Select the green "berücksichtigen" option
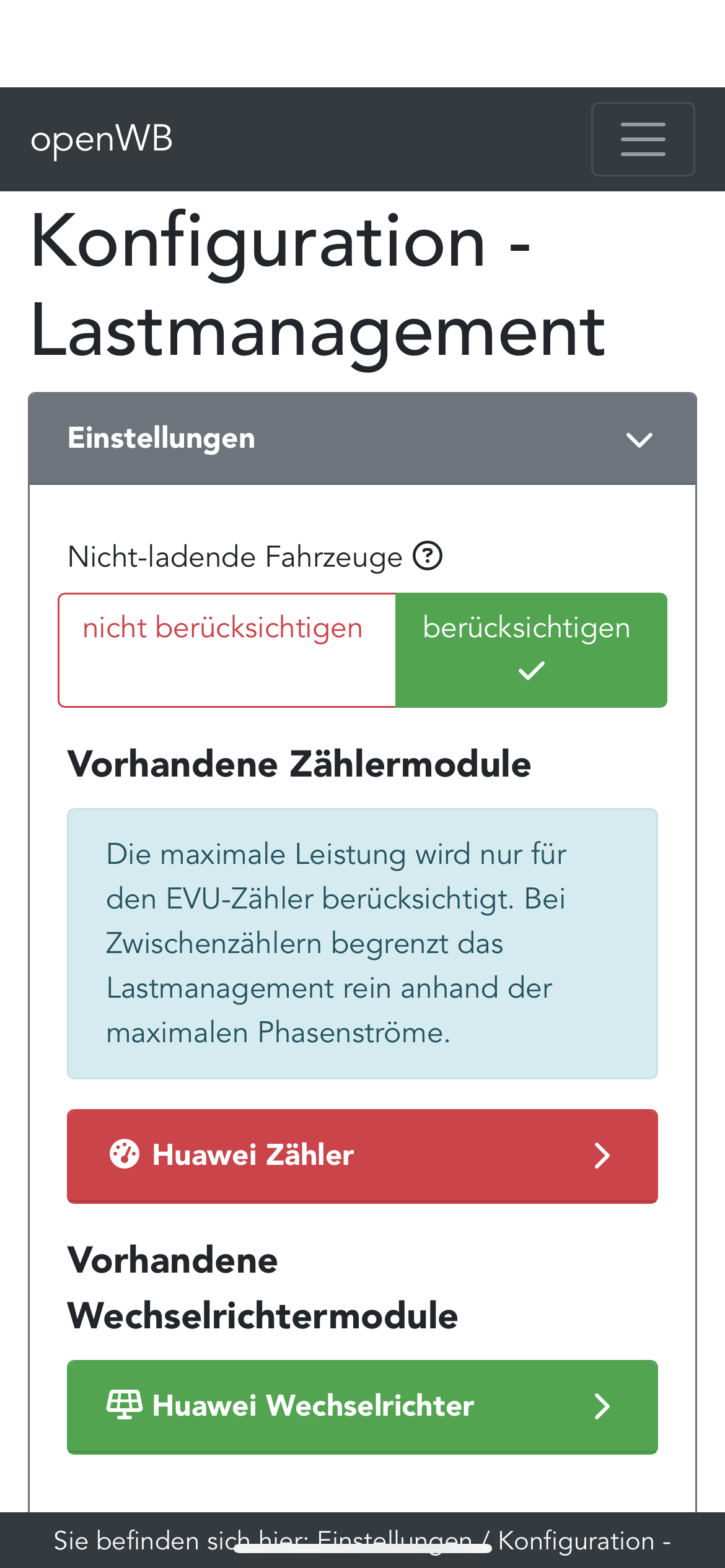 (x=531, y=650)
